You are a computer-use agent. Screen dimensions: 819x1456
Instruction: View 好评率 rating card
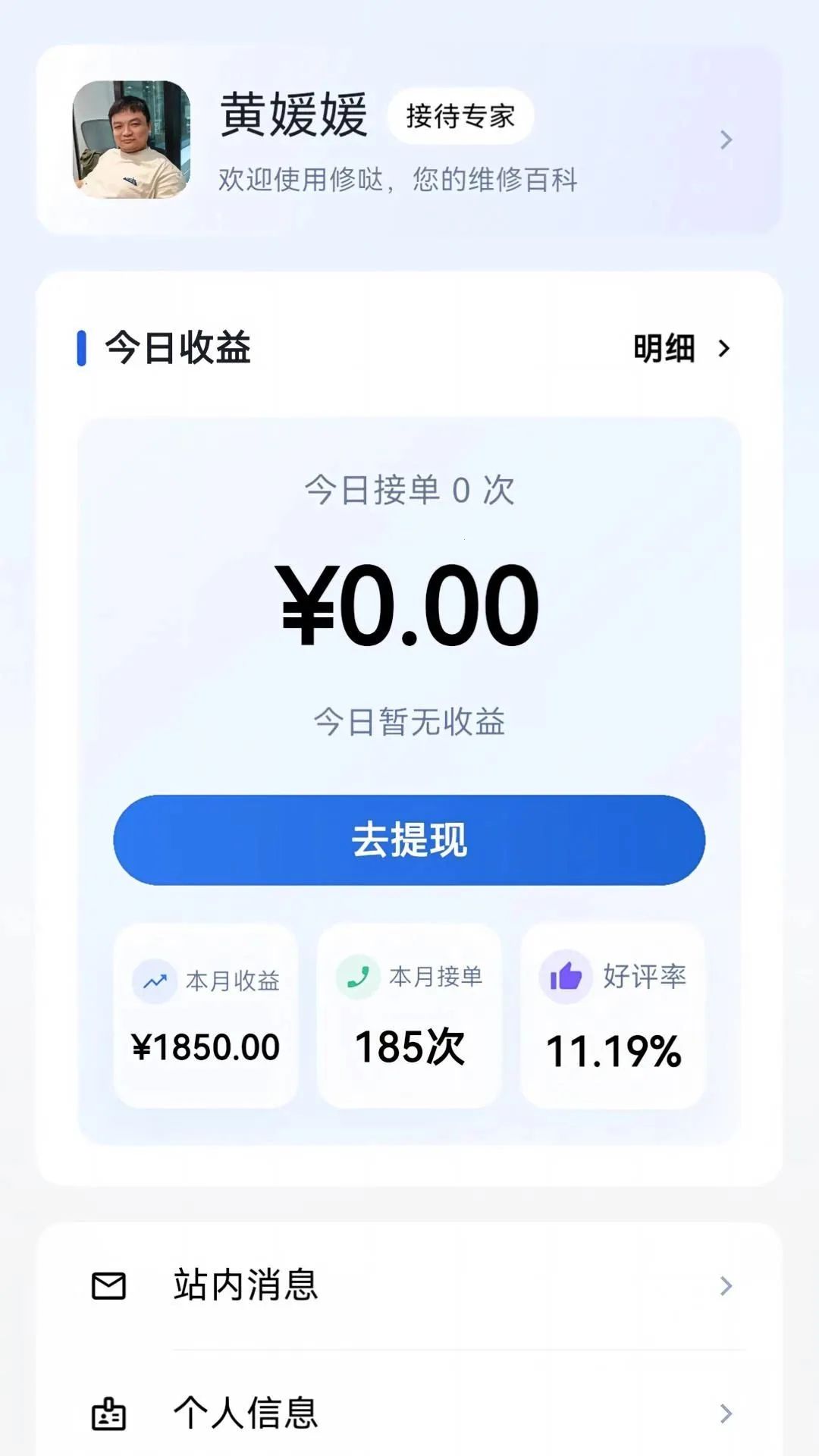(x=613, y=1015)
